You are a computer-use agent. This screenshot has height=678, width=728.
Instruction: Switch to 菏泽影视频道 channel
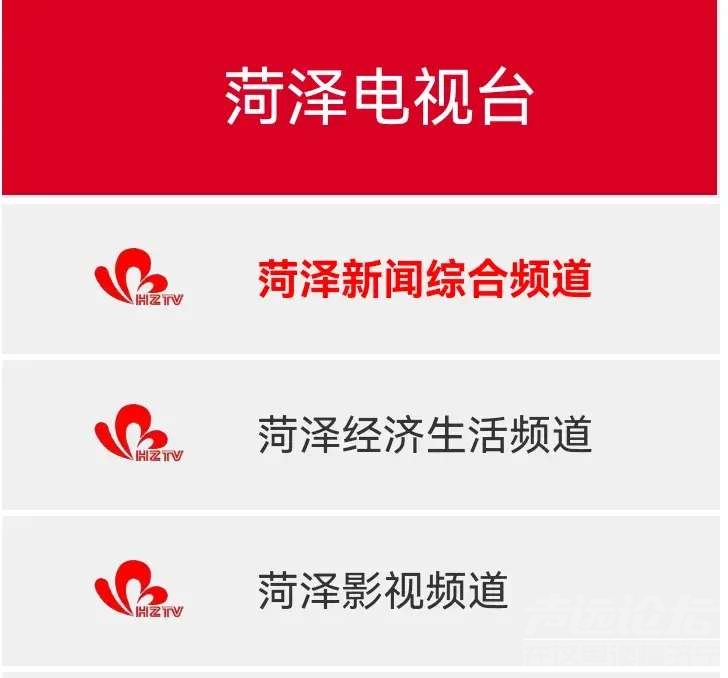tap(382, 590)
